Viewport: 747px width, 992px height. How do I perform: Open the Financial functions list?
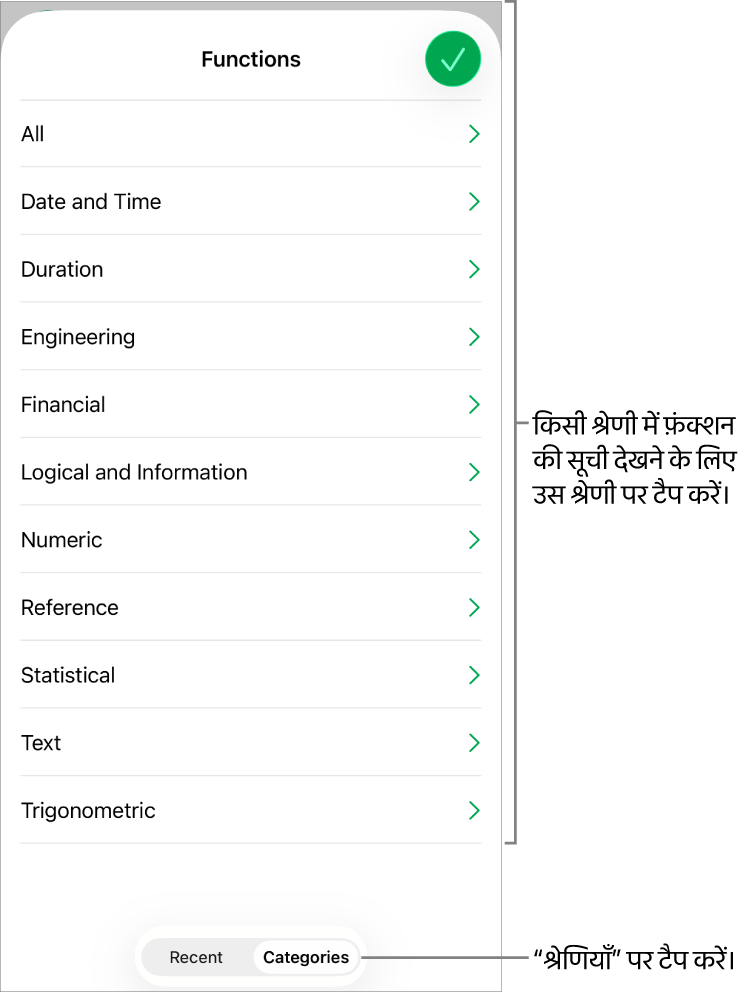[x=250, y=405]
